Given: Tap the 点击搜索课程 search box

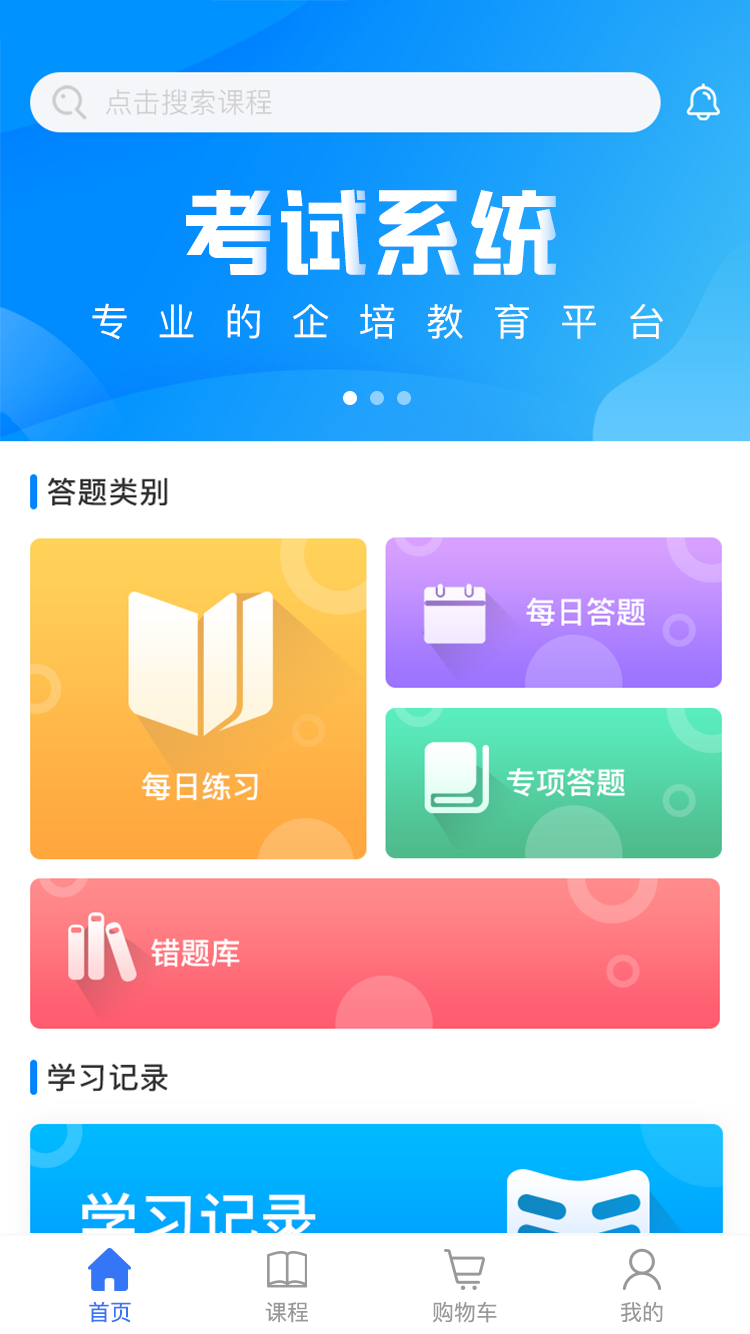Looking at the screenshot, I should click(x=345, y=102).
